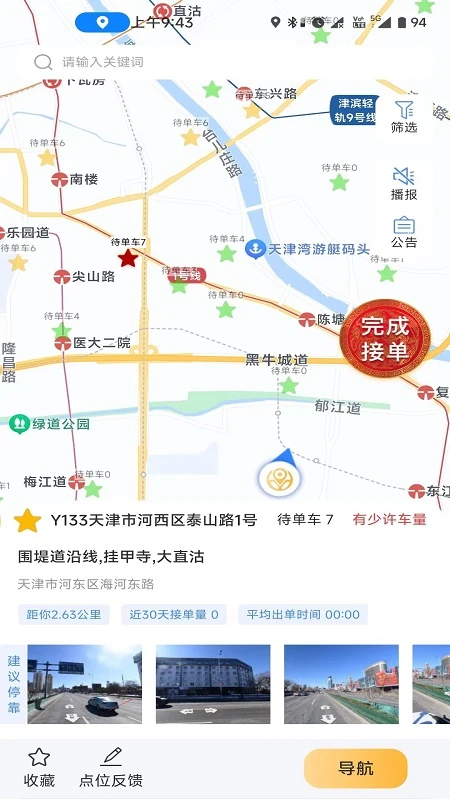This screenshot has width=450, height=800.
Task: Open the 筛选 filter options
Action: click(x=404, y=117)
